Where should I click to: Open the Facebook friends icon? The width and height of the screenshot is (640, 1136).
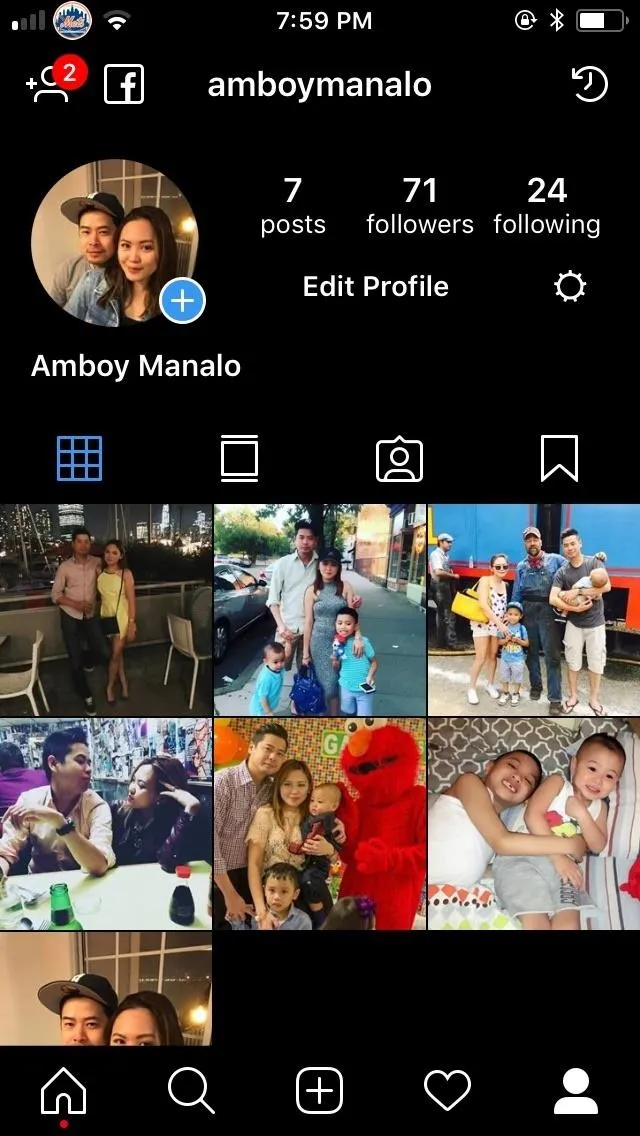[x=125, y=85]
